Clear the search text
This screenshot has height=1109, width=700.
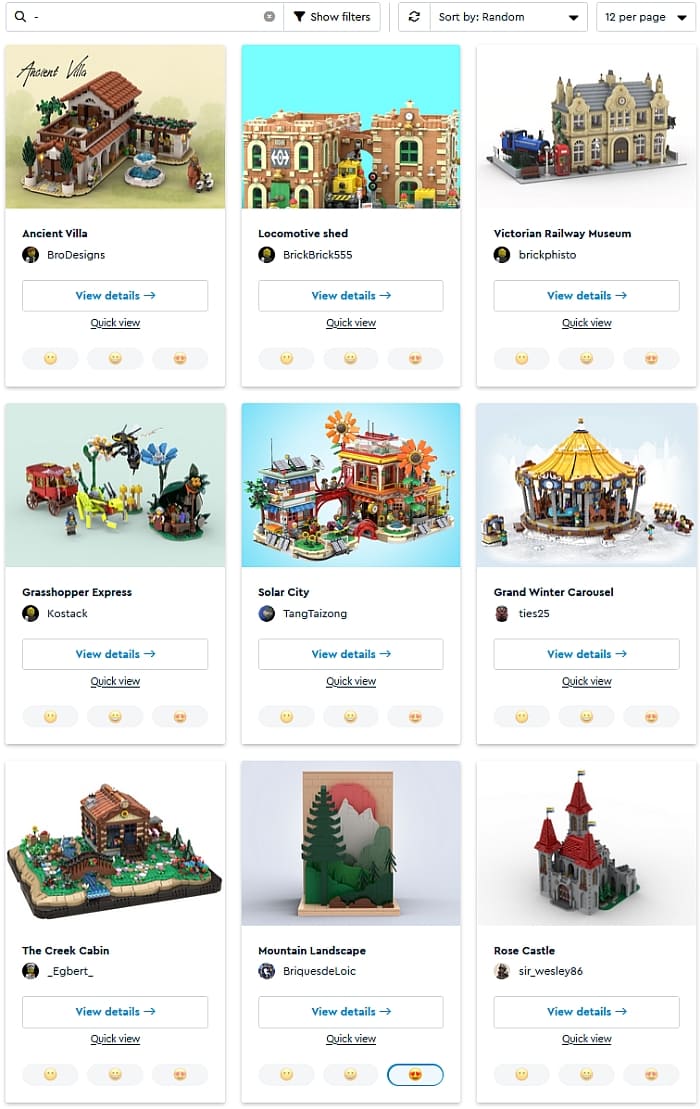269,17
